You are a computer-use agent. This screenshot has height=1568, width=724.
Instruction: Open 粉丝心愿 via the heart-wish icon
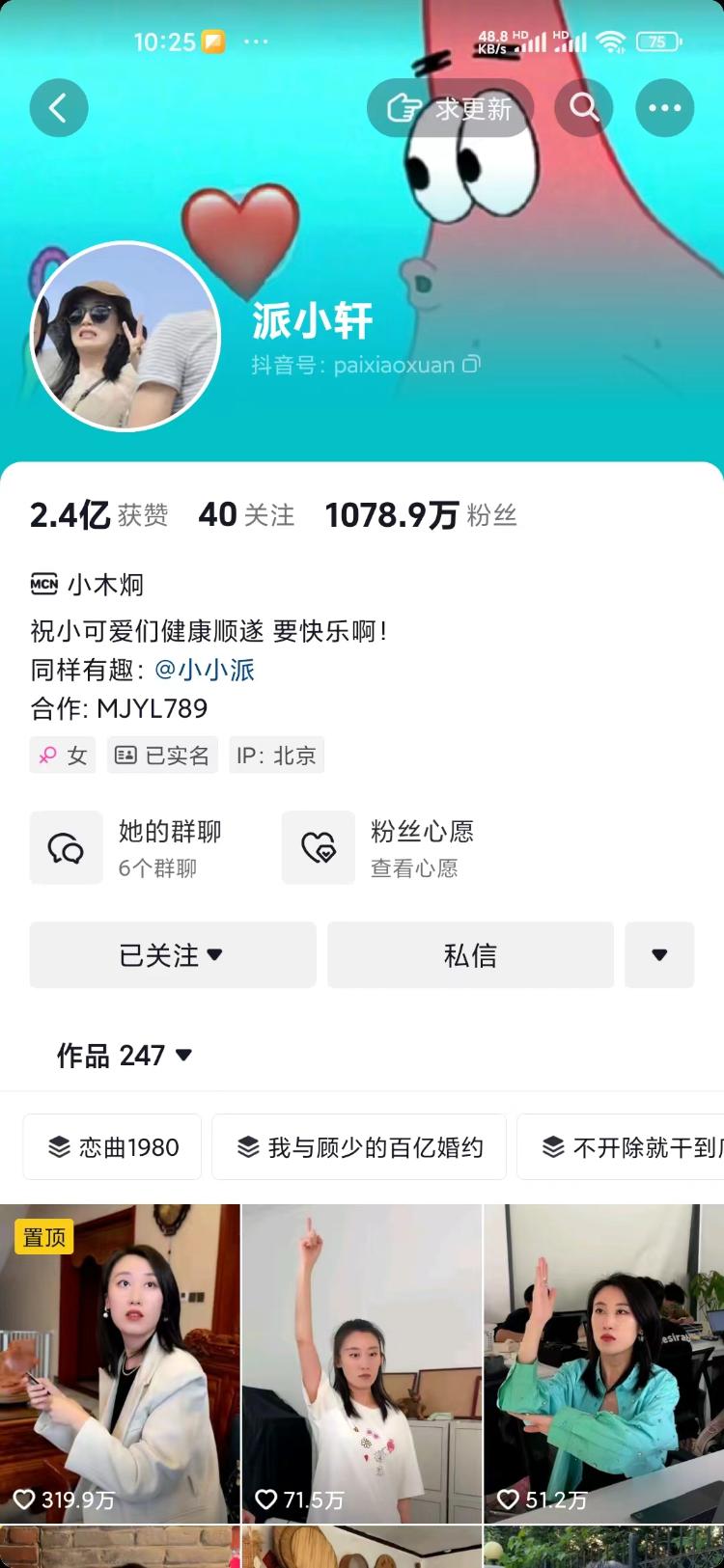click(x=319, y=847)
